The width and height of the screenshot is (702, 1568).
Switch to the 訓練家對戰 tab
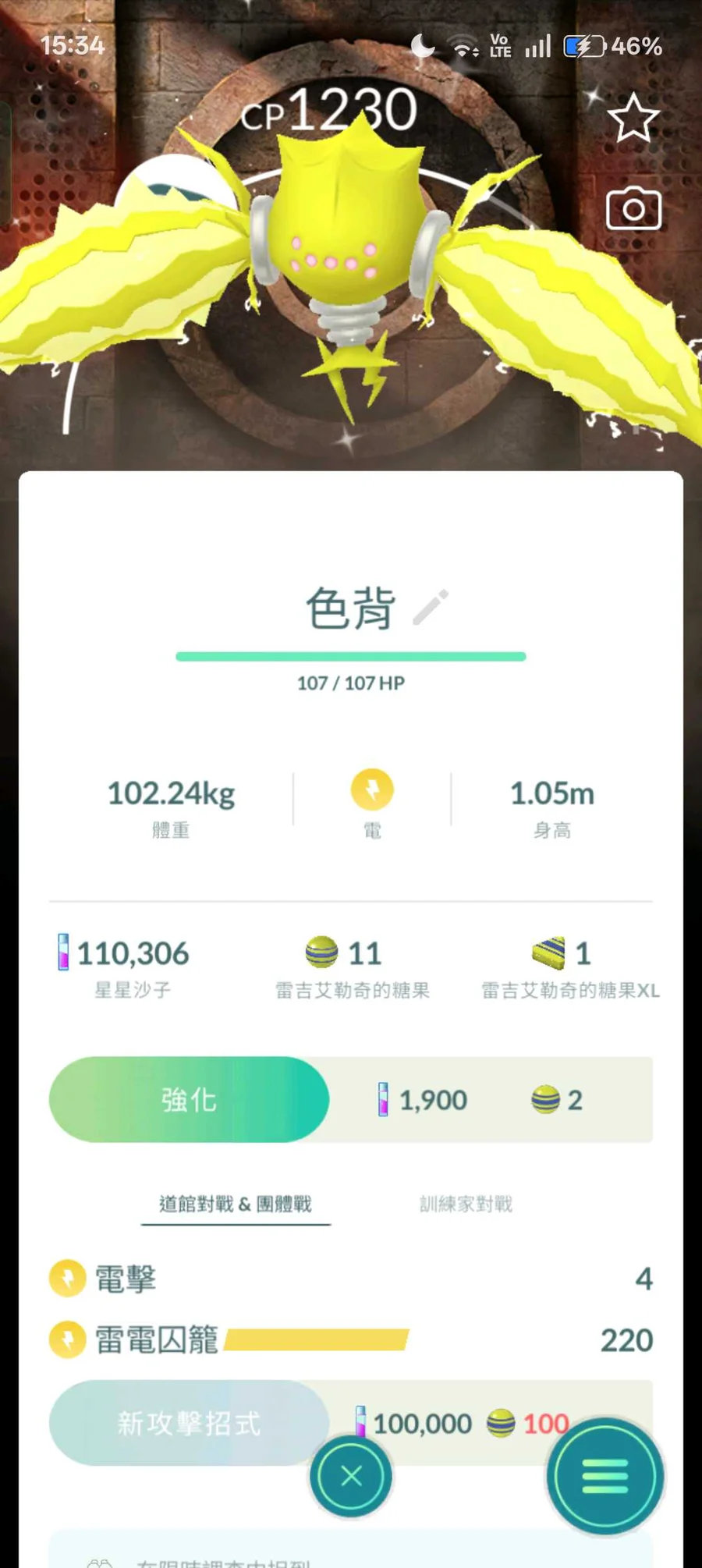click(x=466, y=1204)
